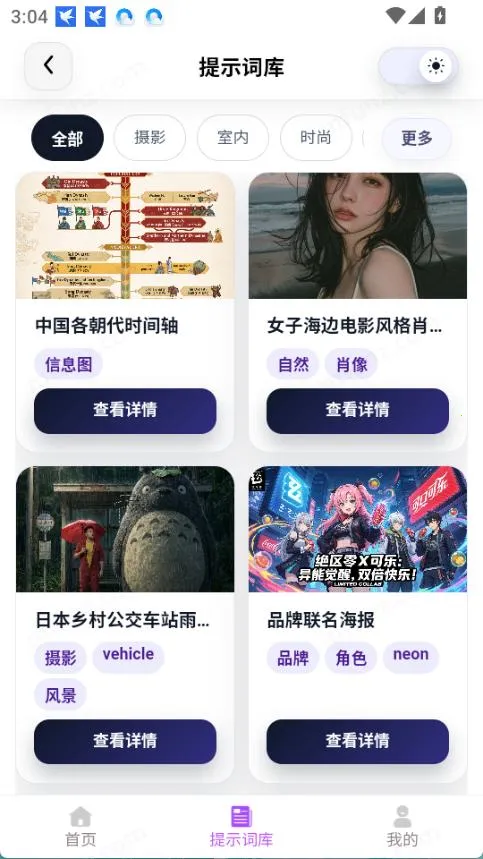Open the 日本乡村公交车站 card image
This screenshot has width=483, height=859.
tap(125, 529)
